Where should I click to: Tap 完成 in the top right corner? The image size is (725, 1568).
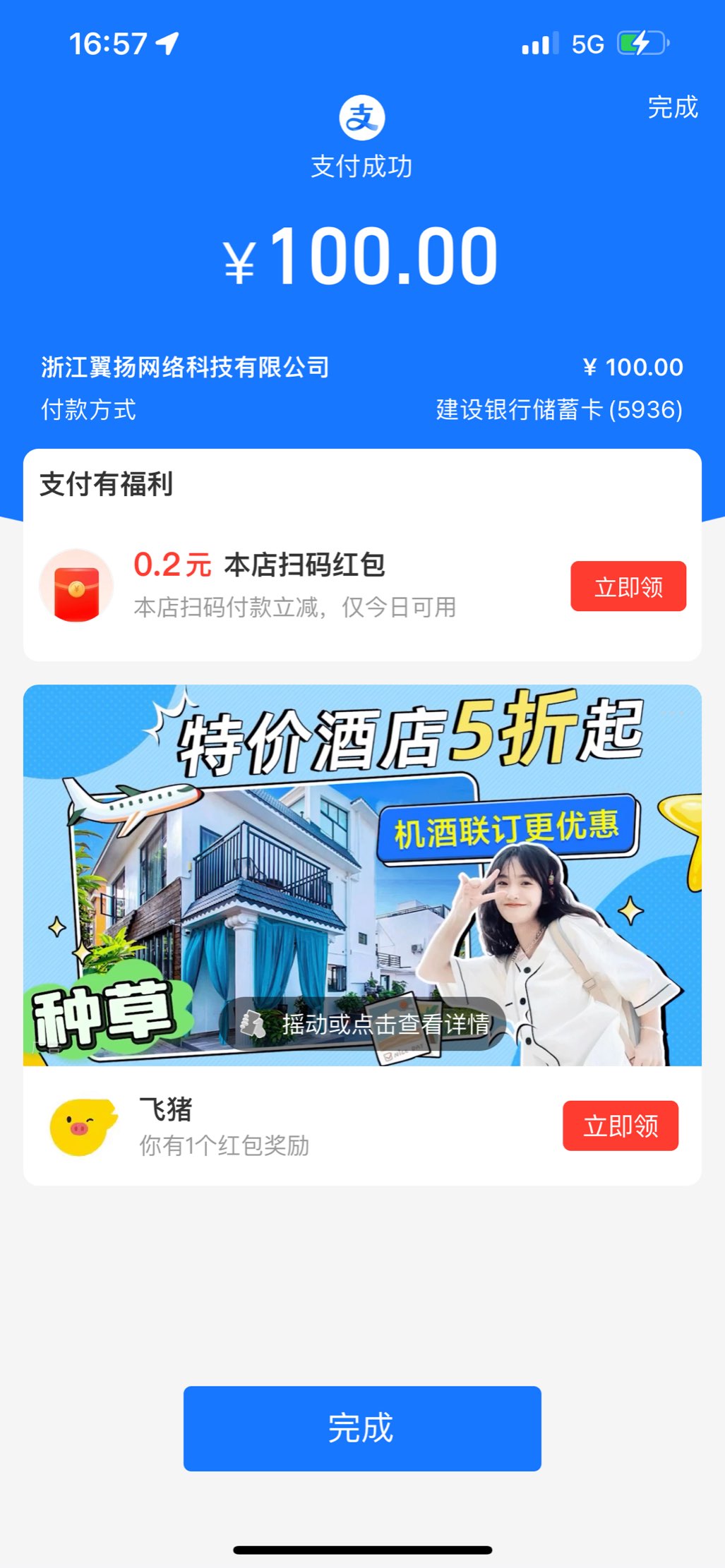pos(672,107)
